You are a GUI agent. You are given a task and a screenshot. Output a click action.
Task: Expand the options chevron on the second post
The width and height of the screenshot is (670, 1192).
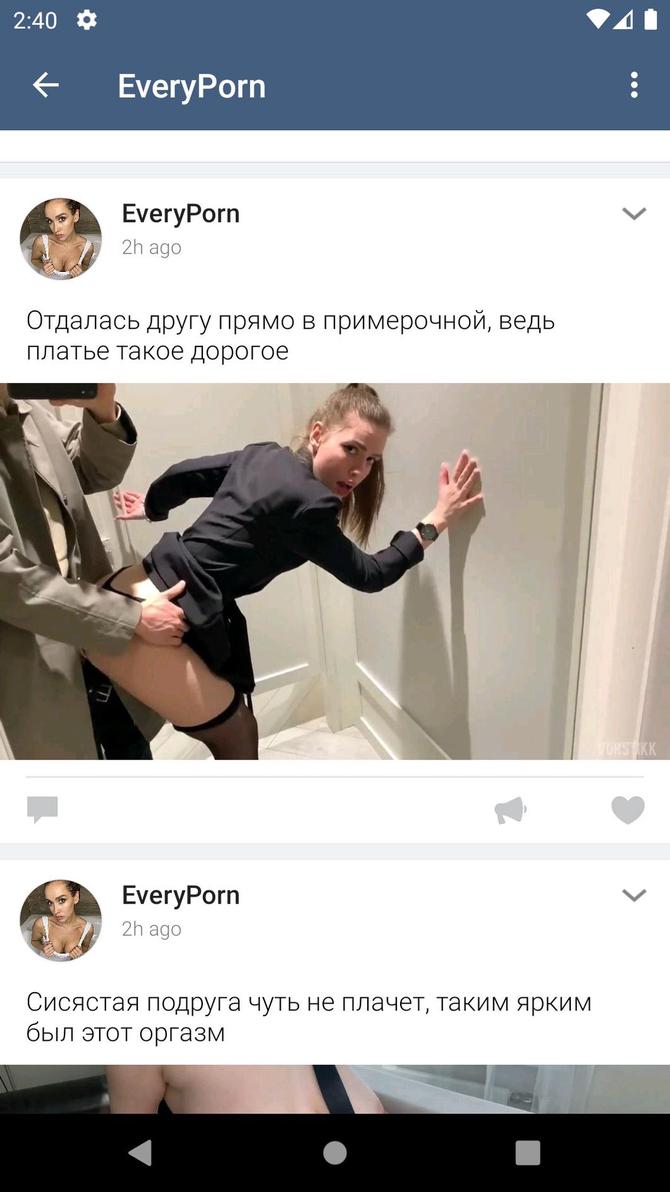tap(634, 896)
